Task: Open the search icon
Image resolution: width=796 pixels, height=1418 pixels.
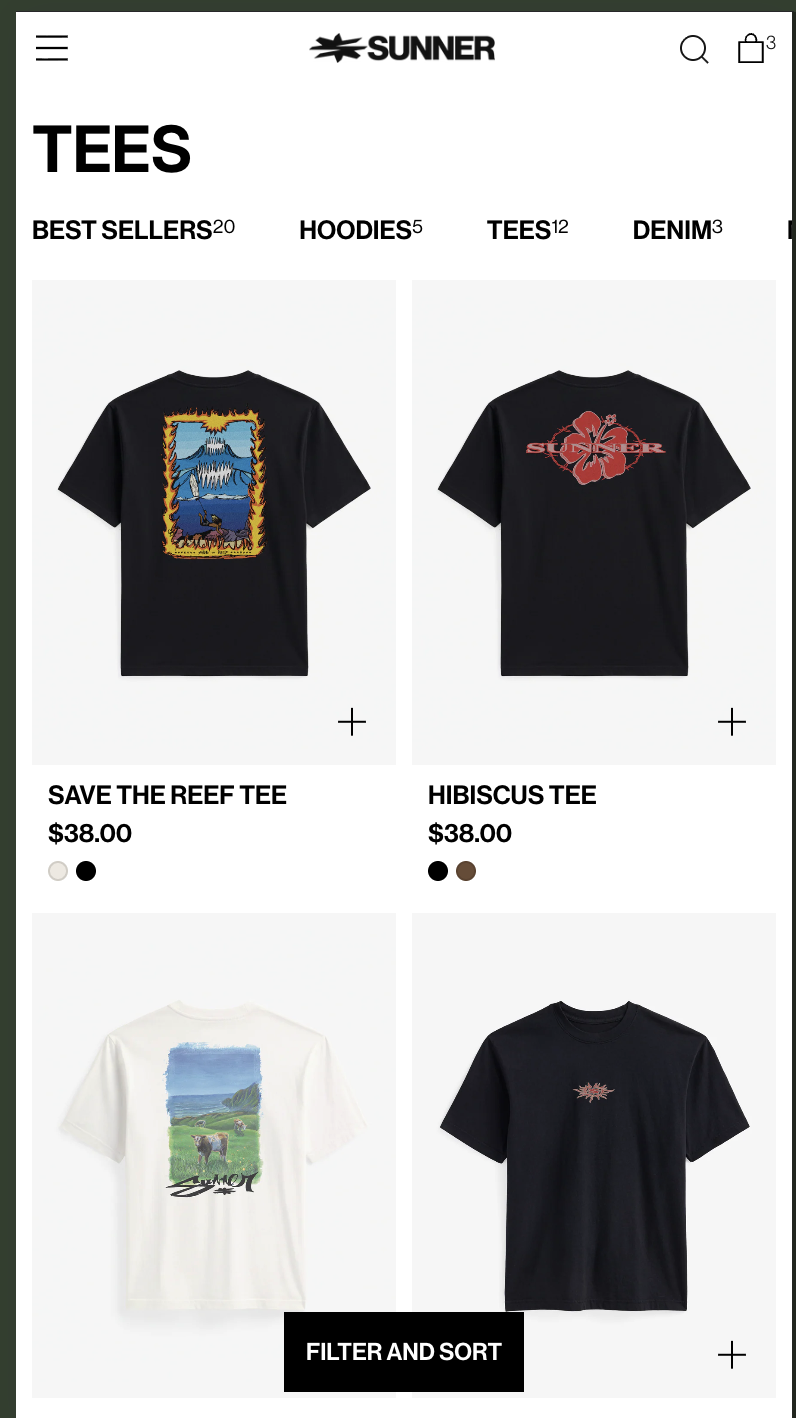Action: point(694,49)
